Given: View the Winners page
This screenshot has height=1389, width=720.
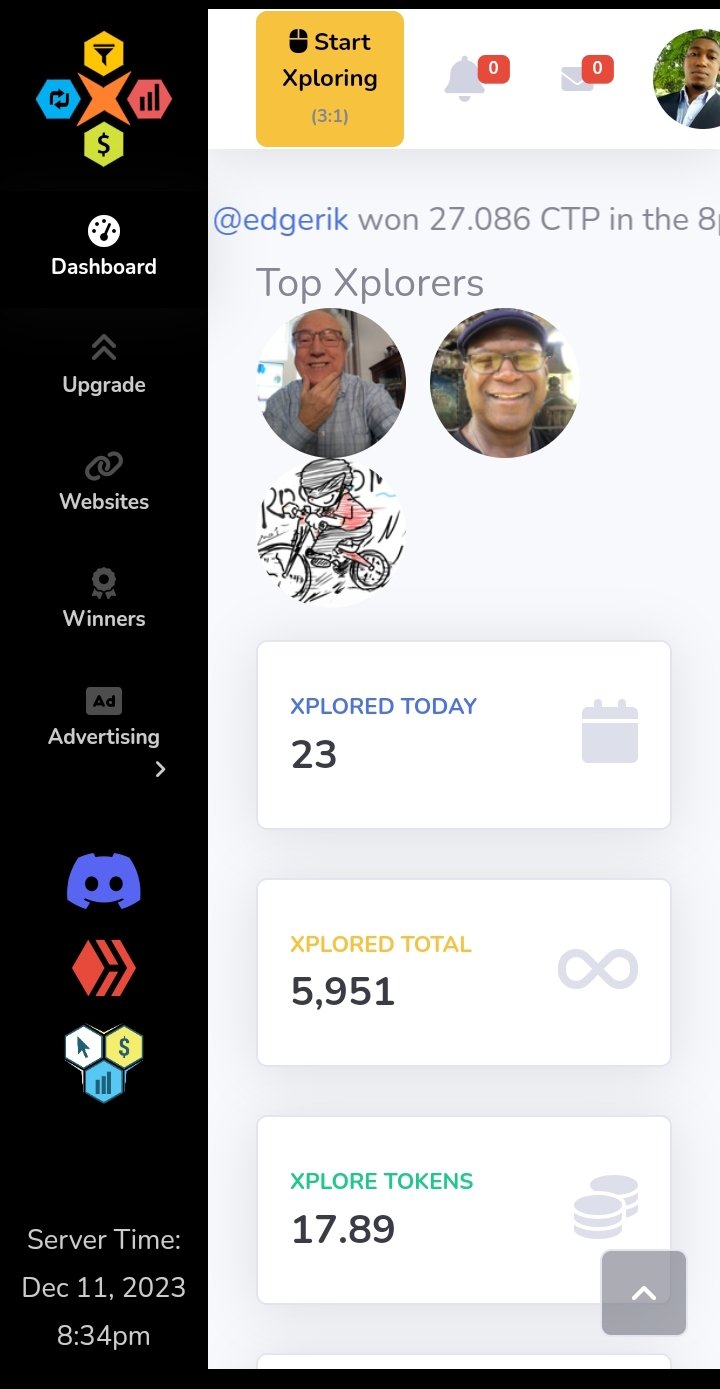Looking at the screenshot, I should click(104, 599).
